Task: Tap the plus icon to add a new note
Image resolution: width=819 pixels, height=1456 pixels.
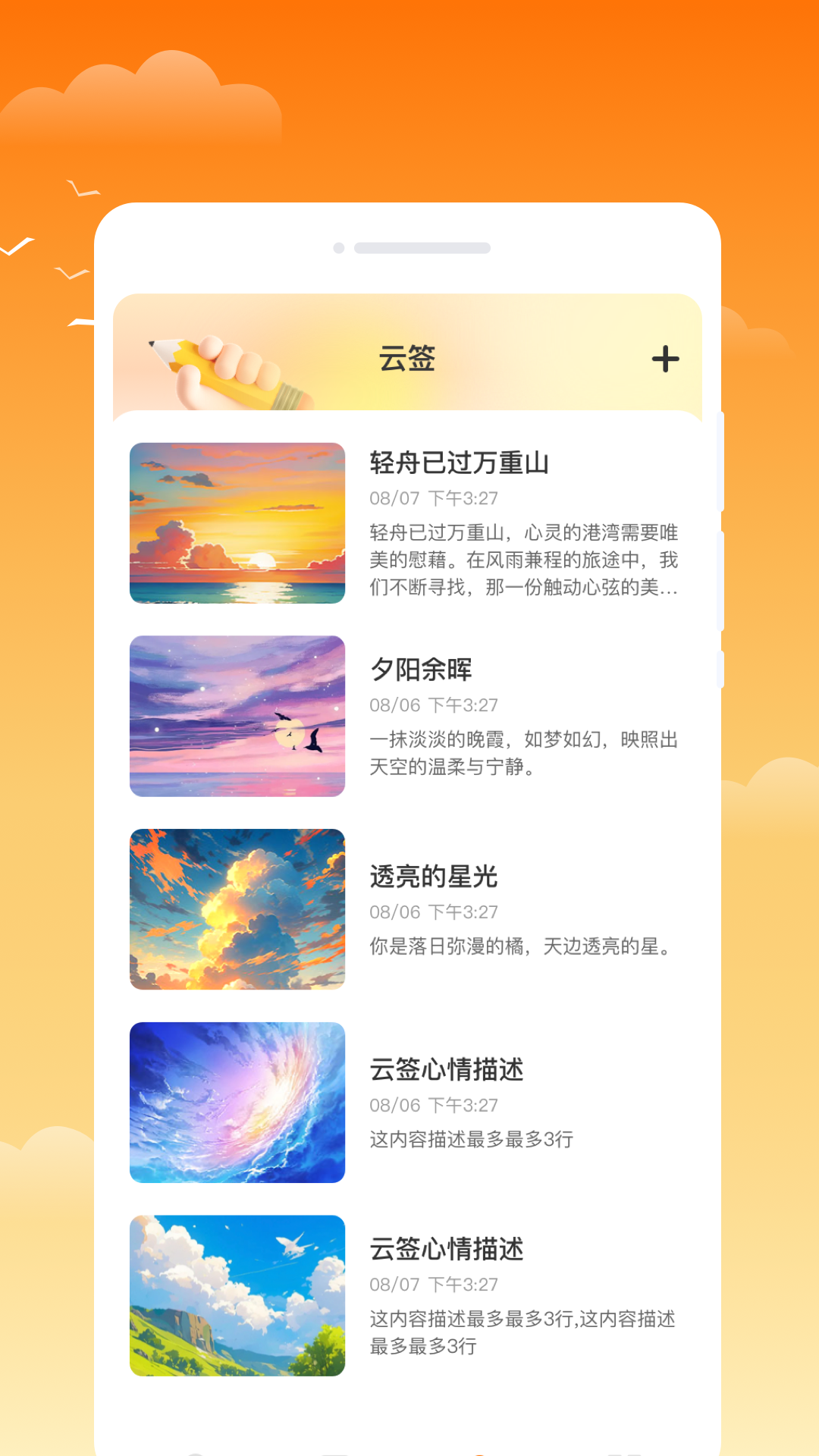Action: [x=665, y=359]
